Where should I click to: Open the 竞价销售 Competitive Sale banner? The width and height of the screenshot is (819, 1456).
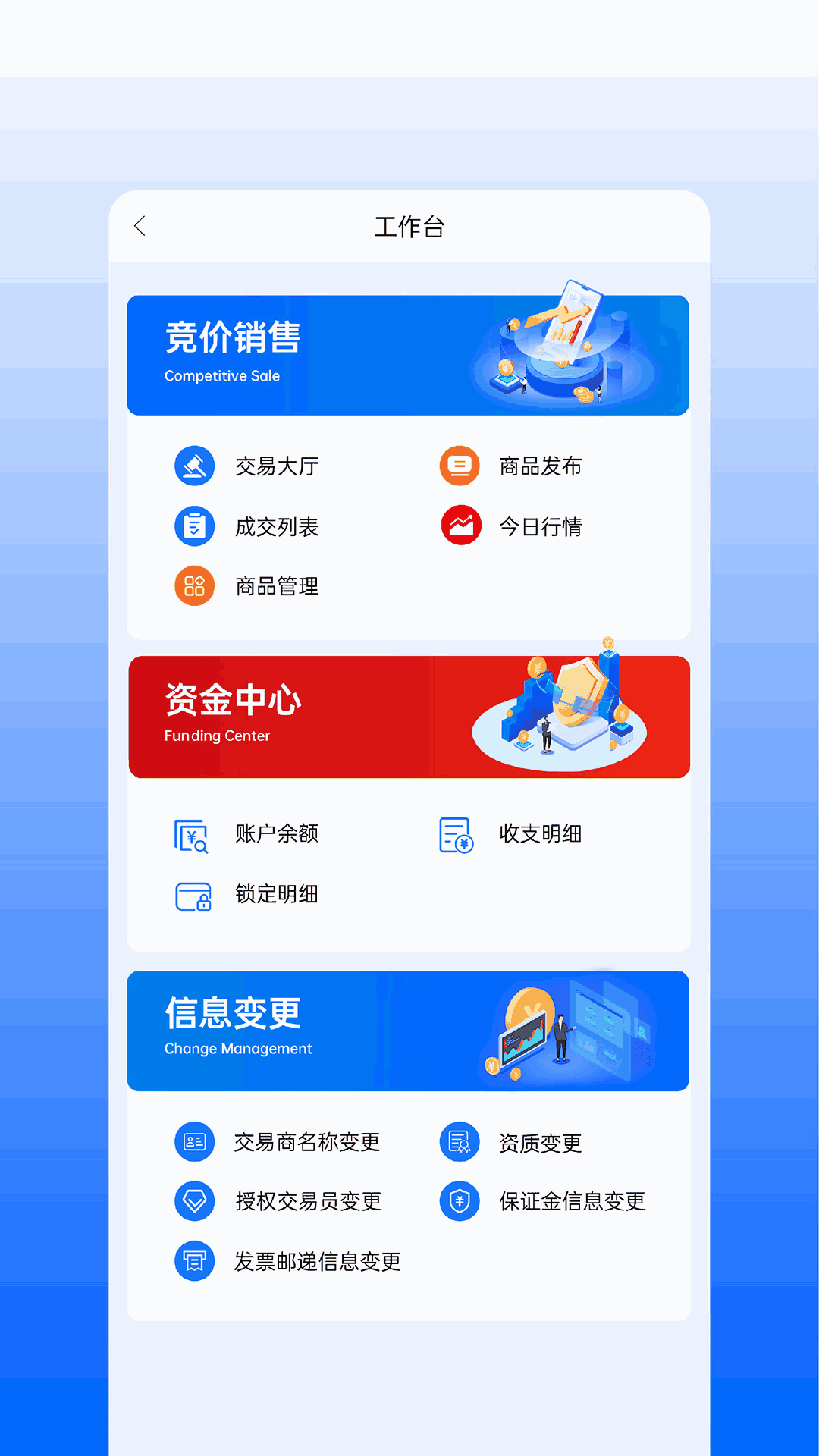click(408, 354)
